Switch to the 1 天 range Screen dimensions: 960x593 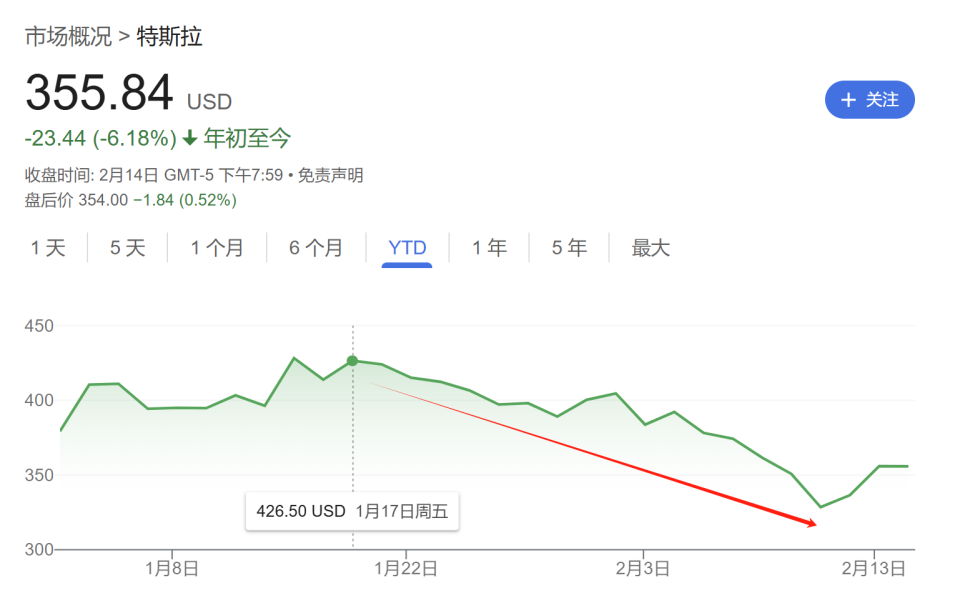pos(48,248)
